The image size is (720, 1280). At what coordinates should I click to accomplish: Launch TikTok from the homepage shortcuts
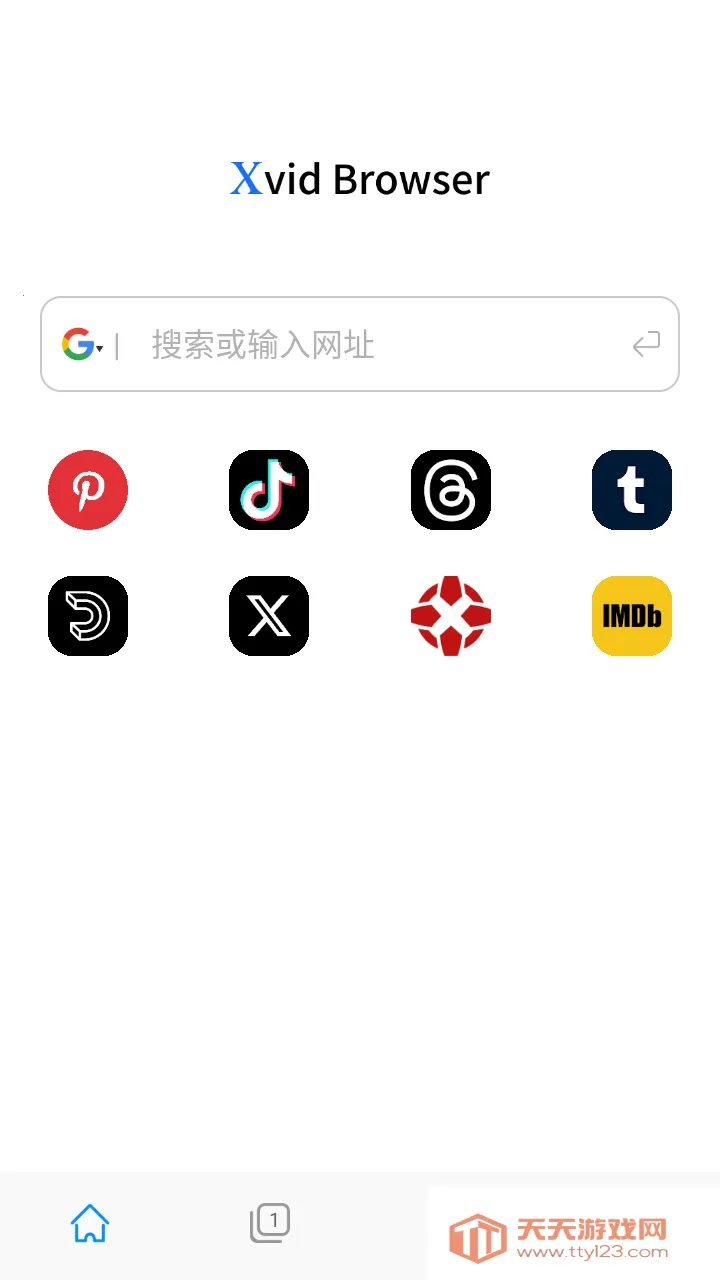(x=269, y=490)
